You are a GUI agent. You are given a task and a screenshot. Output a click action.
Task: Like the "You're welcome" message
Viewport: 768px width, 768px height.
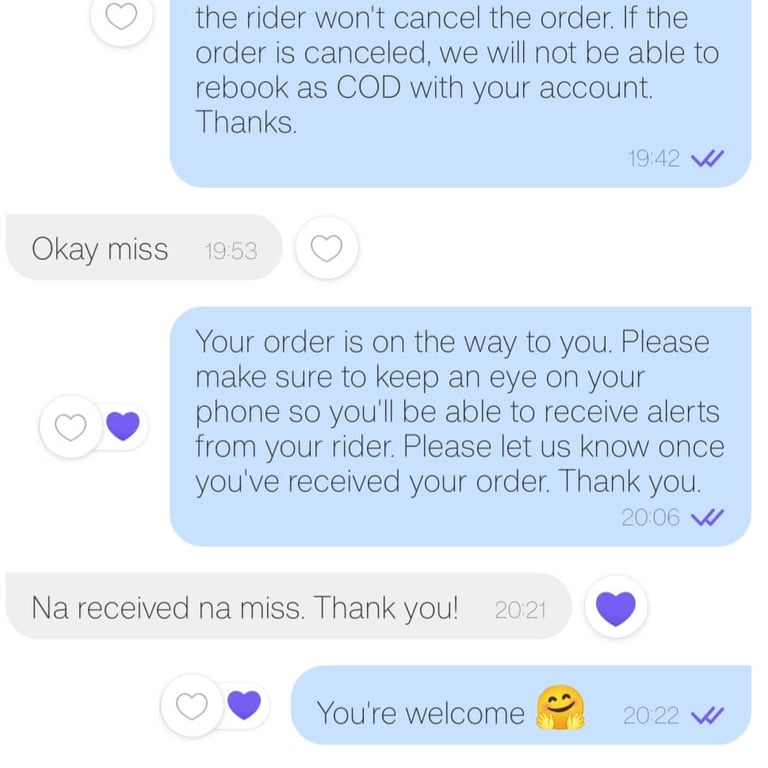pyautogui.click(x=192, y=706)
